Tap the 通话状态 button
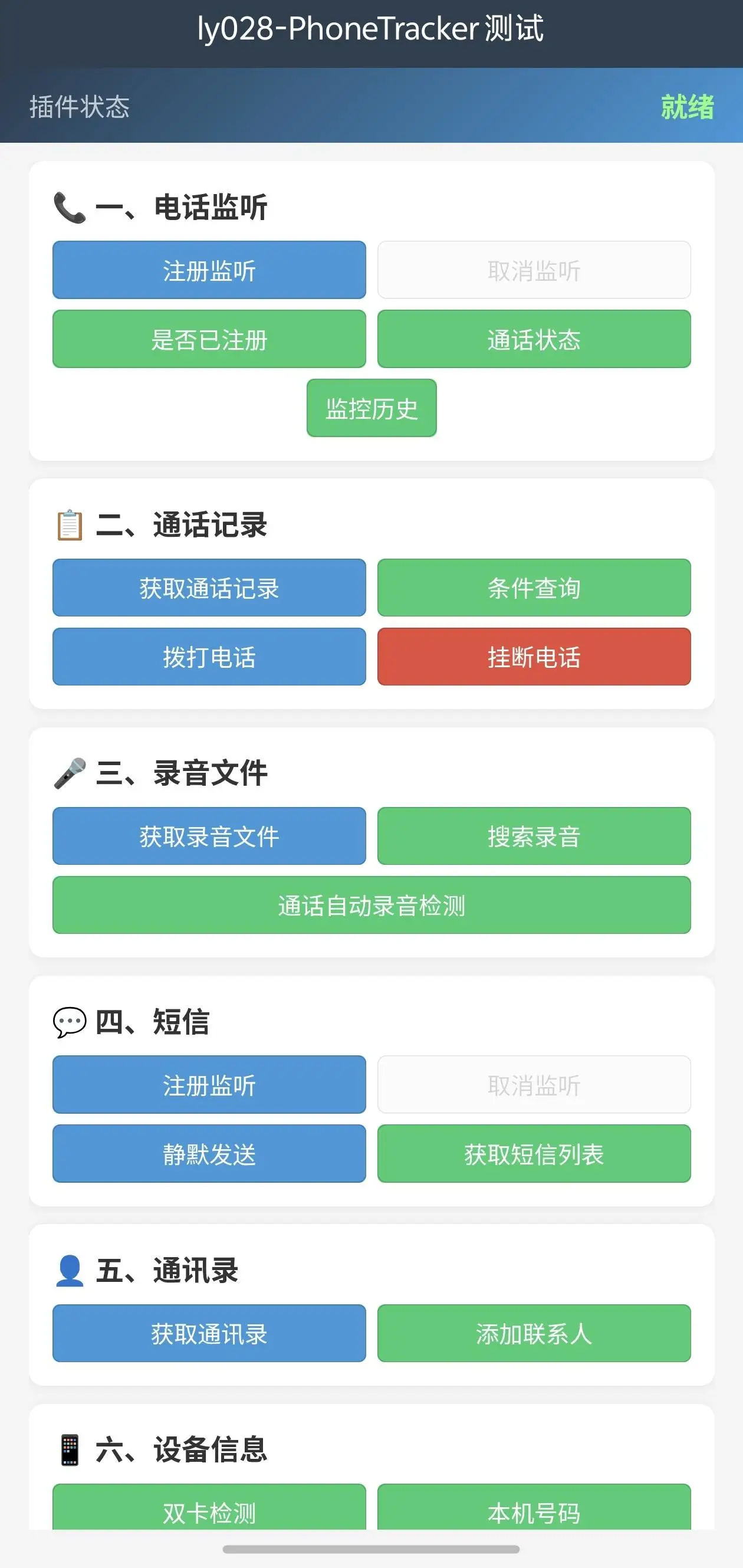Screen dimensions: 743x1568 534,339
